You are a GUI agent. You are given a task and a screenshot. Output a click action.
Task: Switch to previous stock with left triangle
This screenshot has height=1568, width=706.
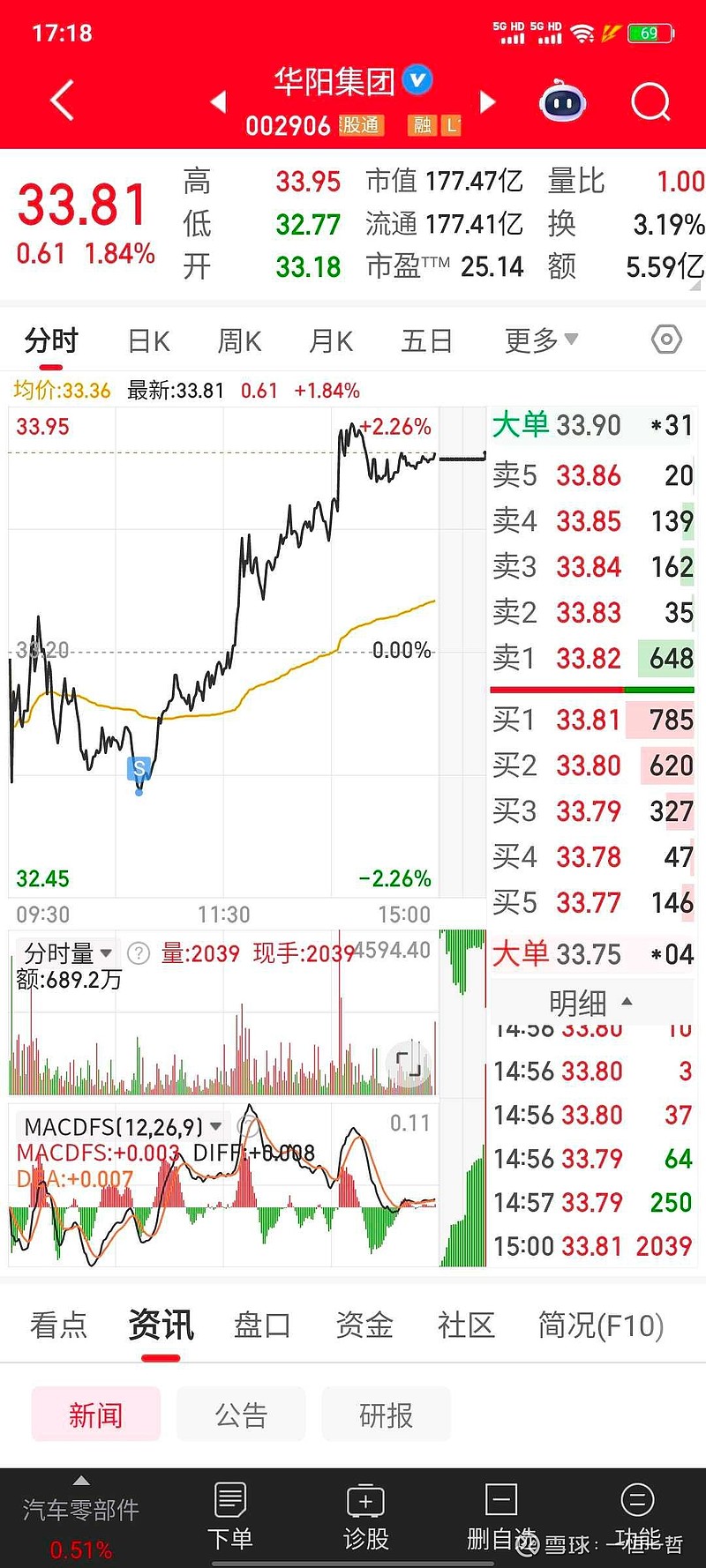click(218, 102)
